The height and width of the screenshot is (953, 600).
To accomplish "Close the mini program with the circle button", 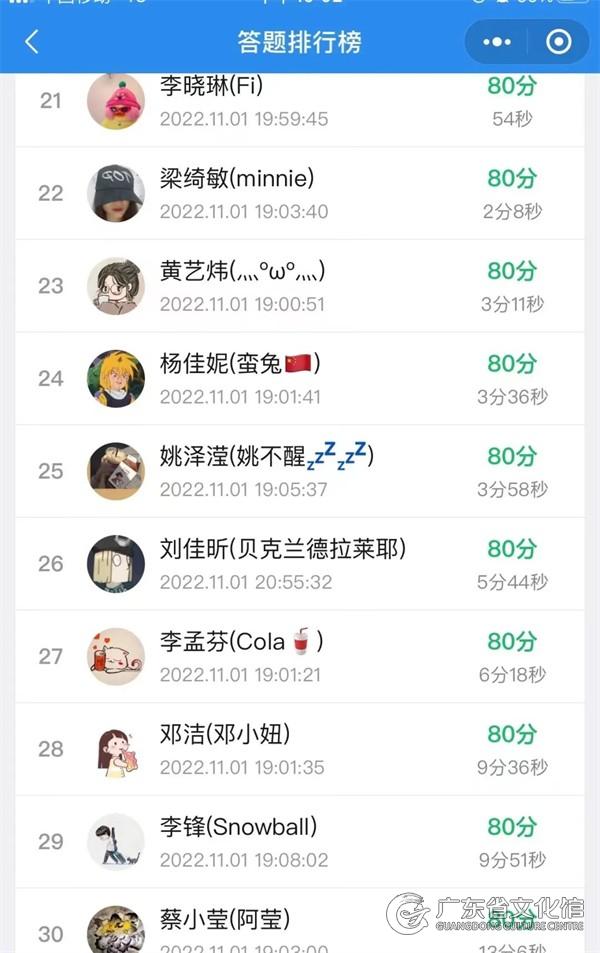I will pyautogui.click(x=559, y=42).
